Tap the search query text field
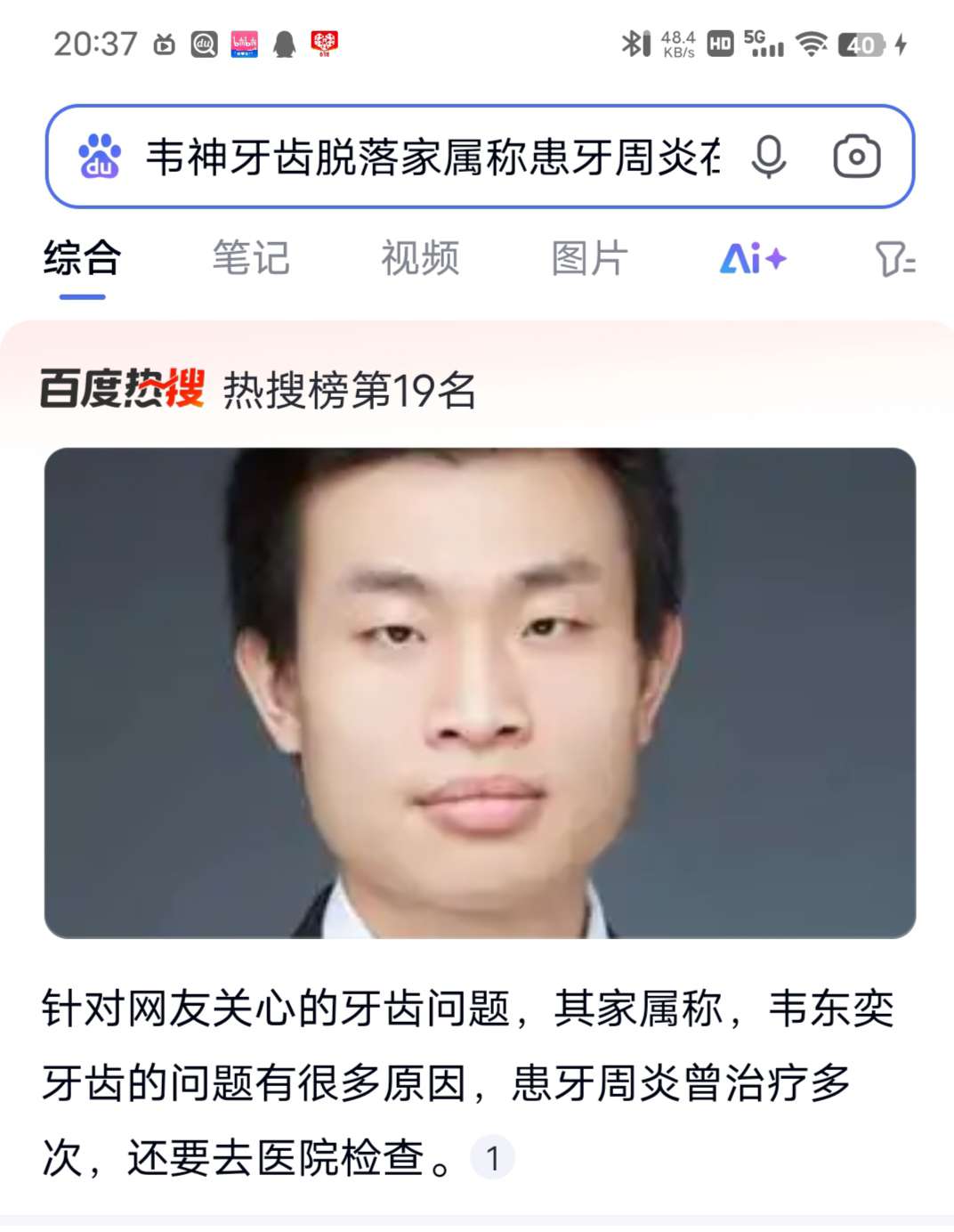Image resolution: width=954 pixels, height=1232 pixels. [x=432, y=158]
